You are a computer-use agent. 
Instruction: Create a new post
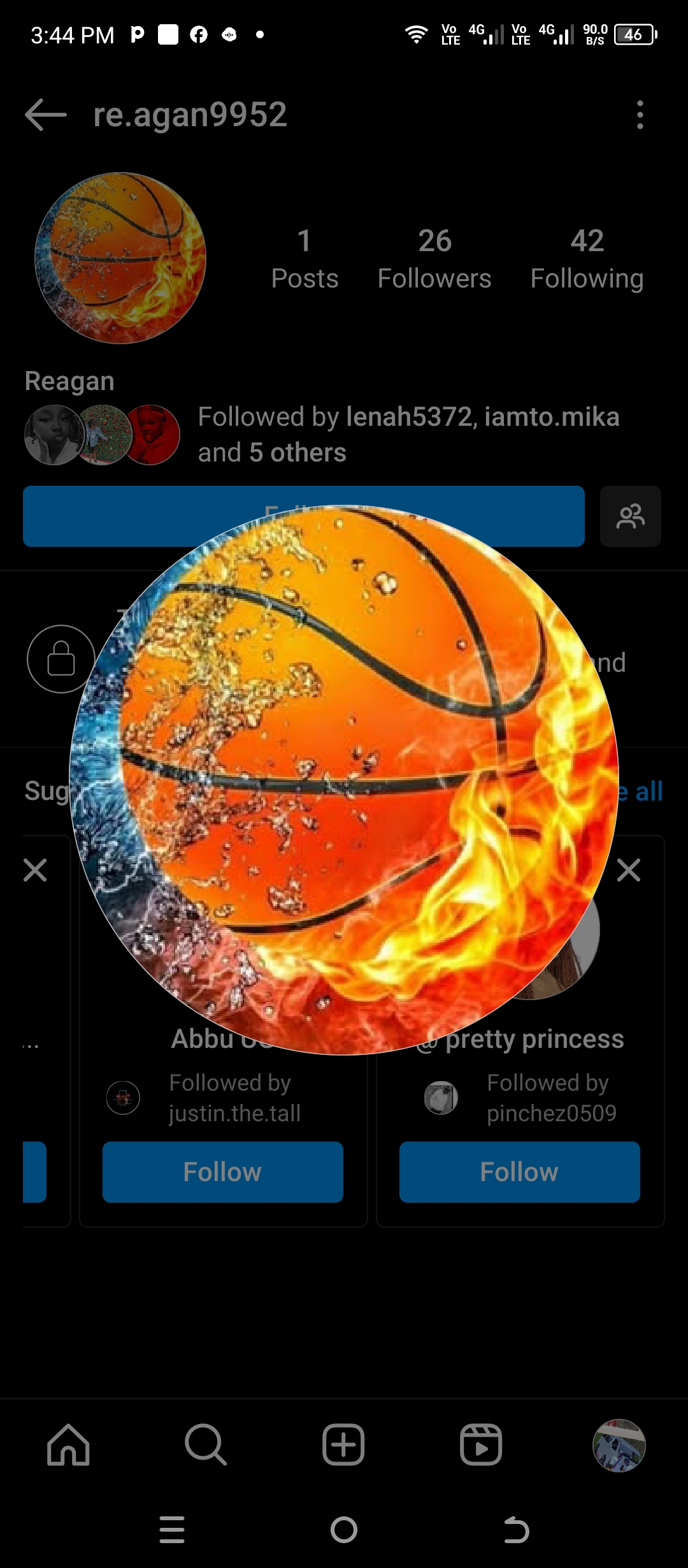(343, 1445)
